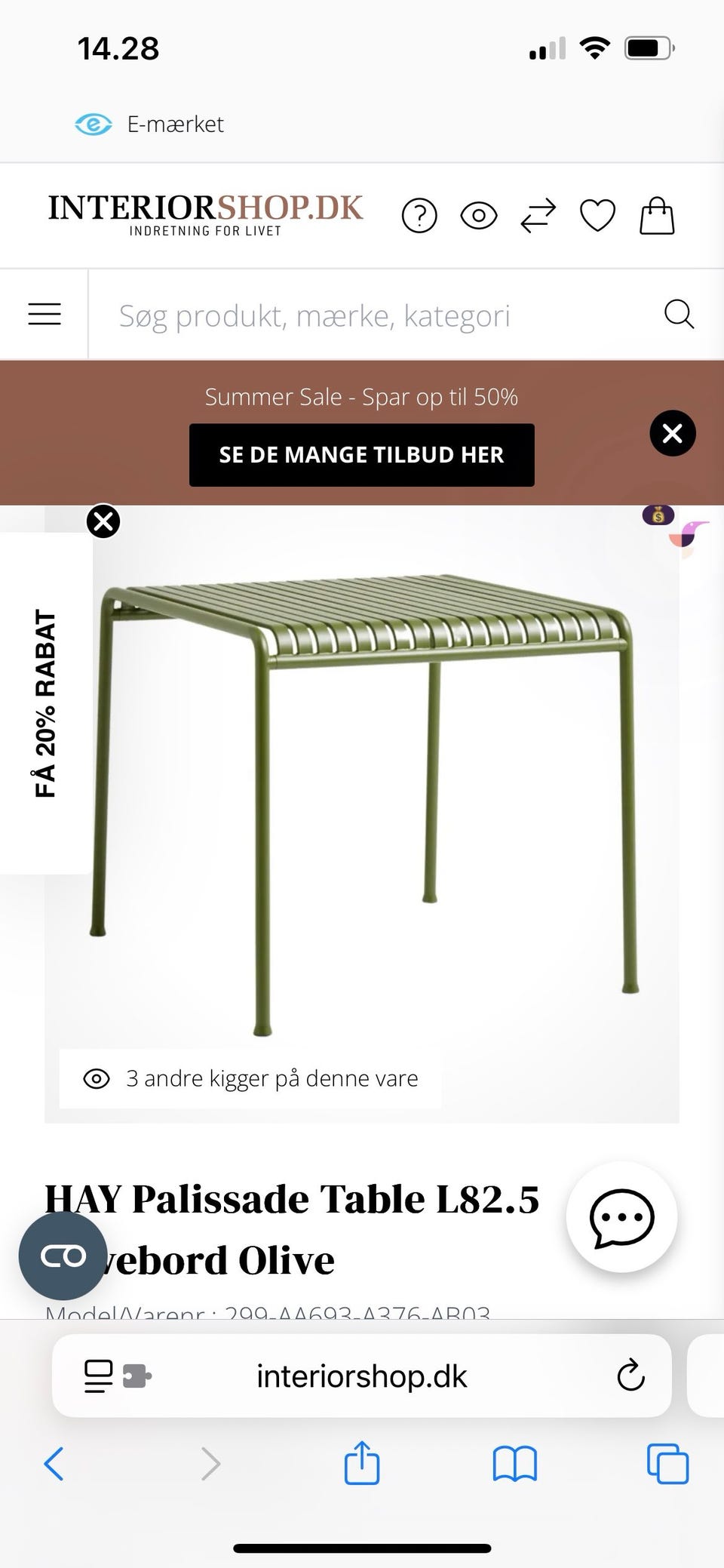
Task: Open the product comparison arrows icon
Action: tap(538, 215)
